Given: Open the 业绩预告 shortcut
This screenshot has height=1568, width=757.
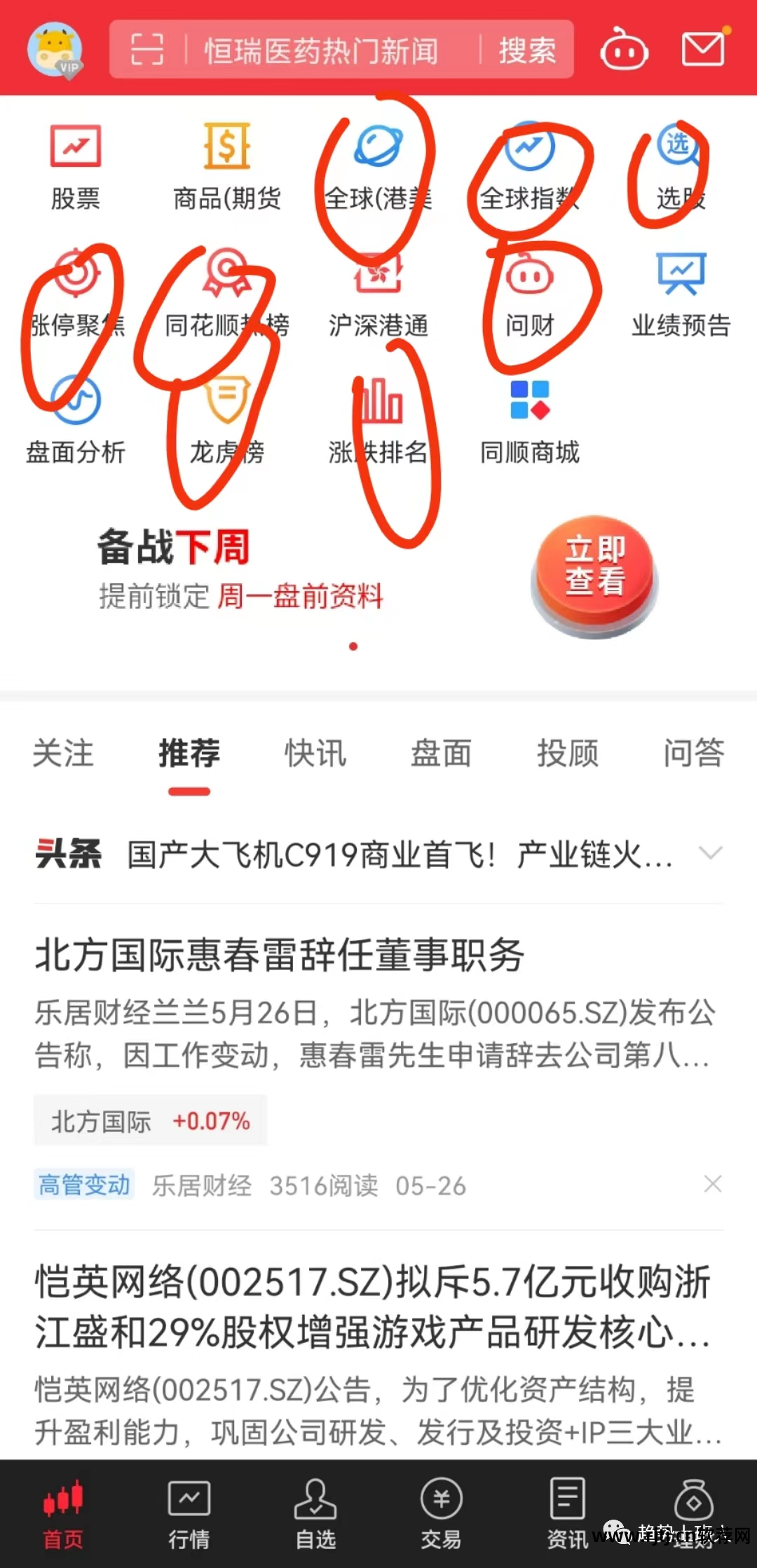Looking at the screenshot, I should 681,294.
